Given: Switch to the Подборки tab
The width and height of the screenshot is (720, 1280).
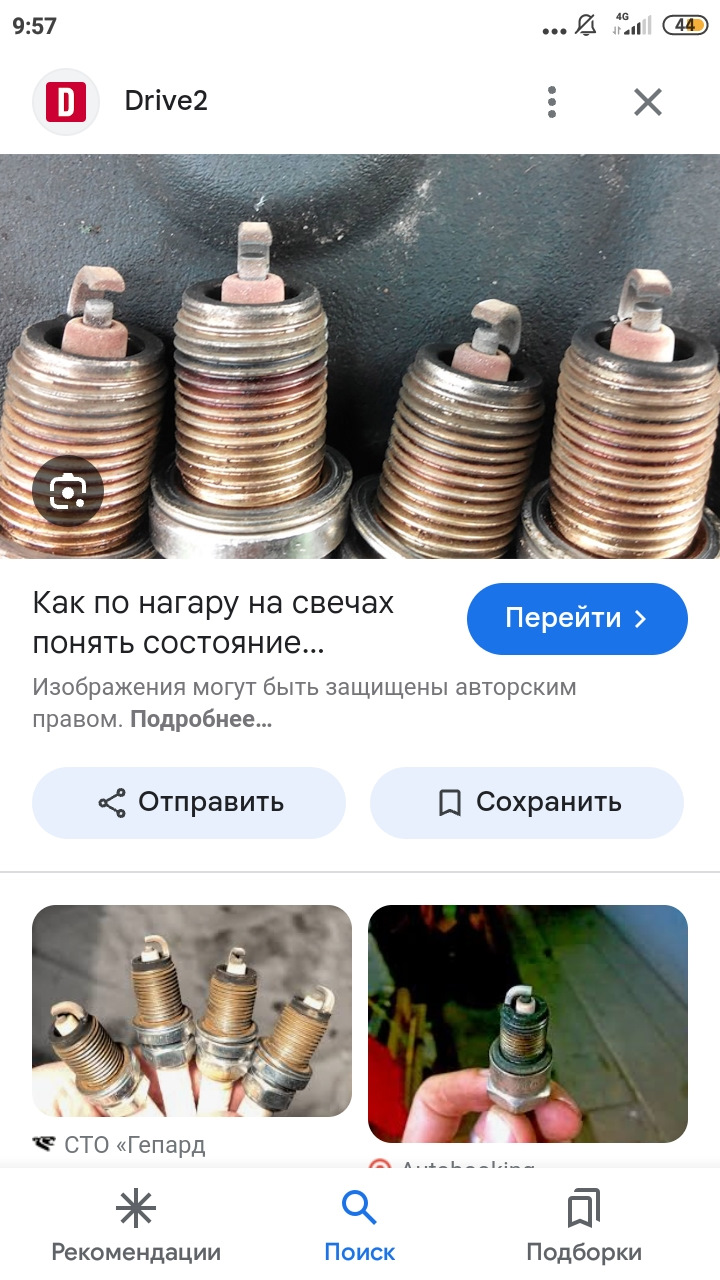Looking at the screenshot, I should (584, 1226).
